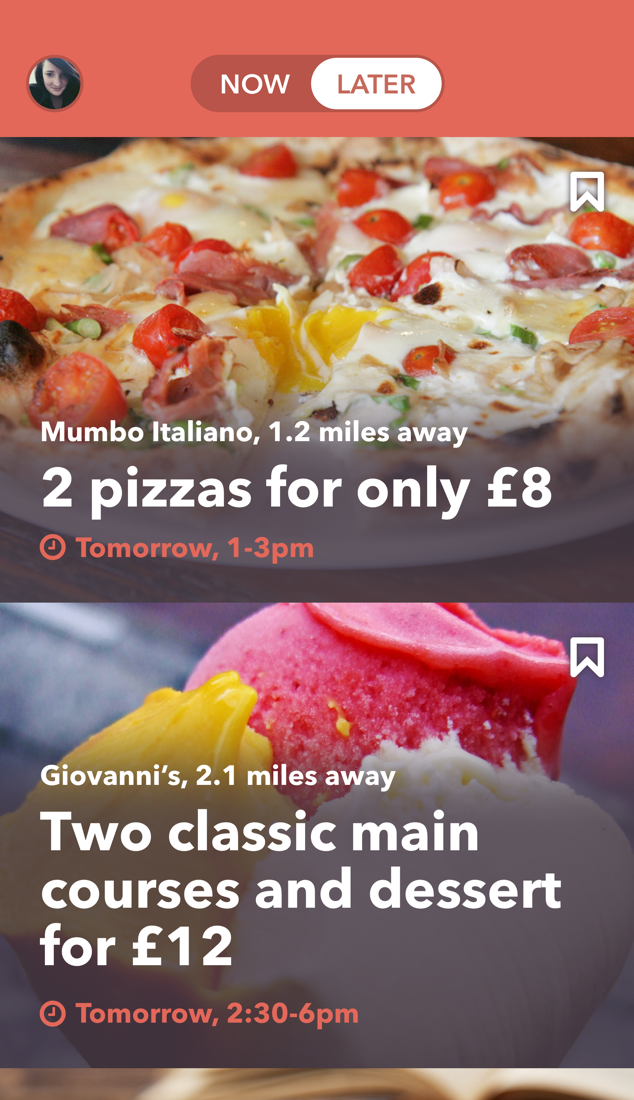View Giovanni's two main courses deal
634x1100 pixels.
(300, 888)
